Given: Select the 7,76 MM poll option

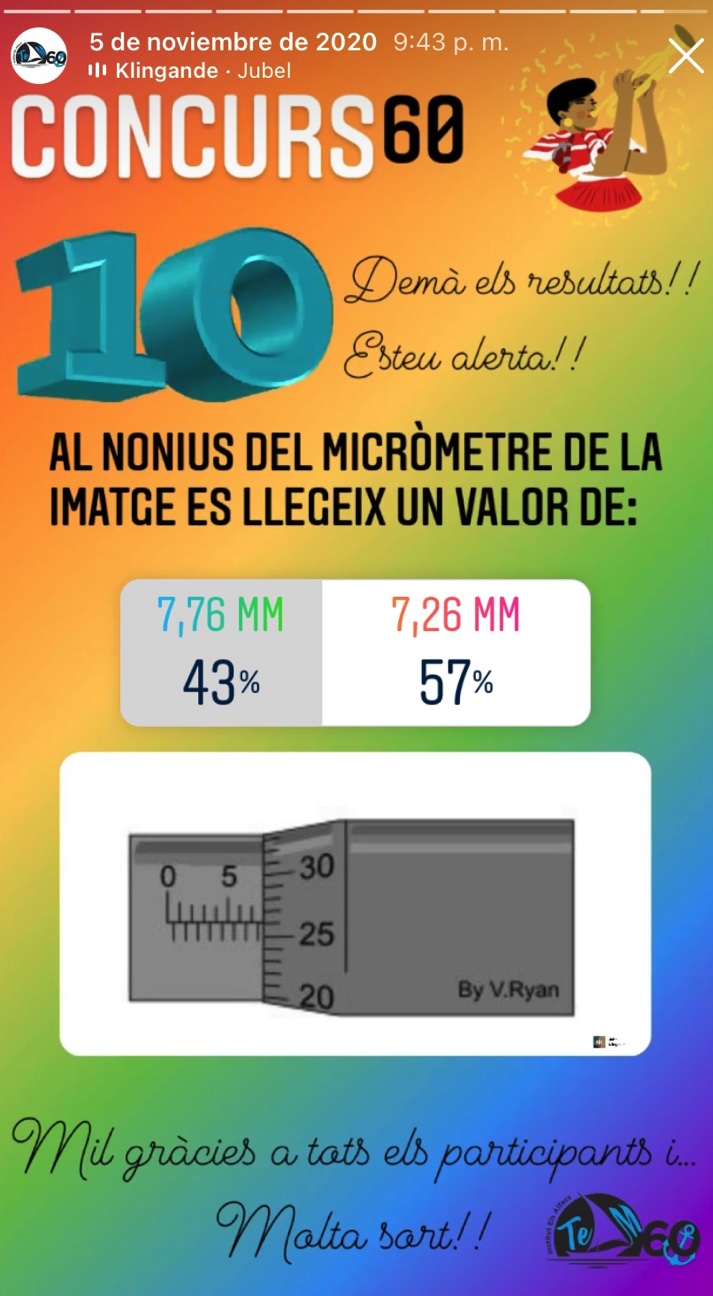Looking at the screenshot, I should [221, 651].
